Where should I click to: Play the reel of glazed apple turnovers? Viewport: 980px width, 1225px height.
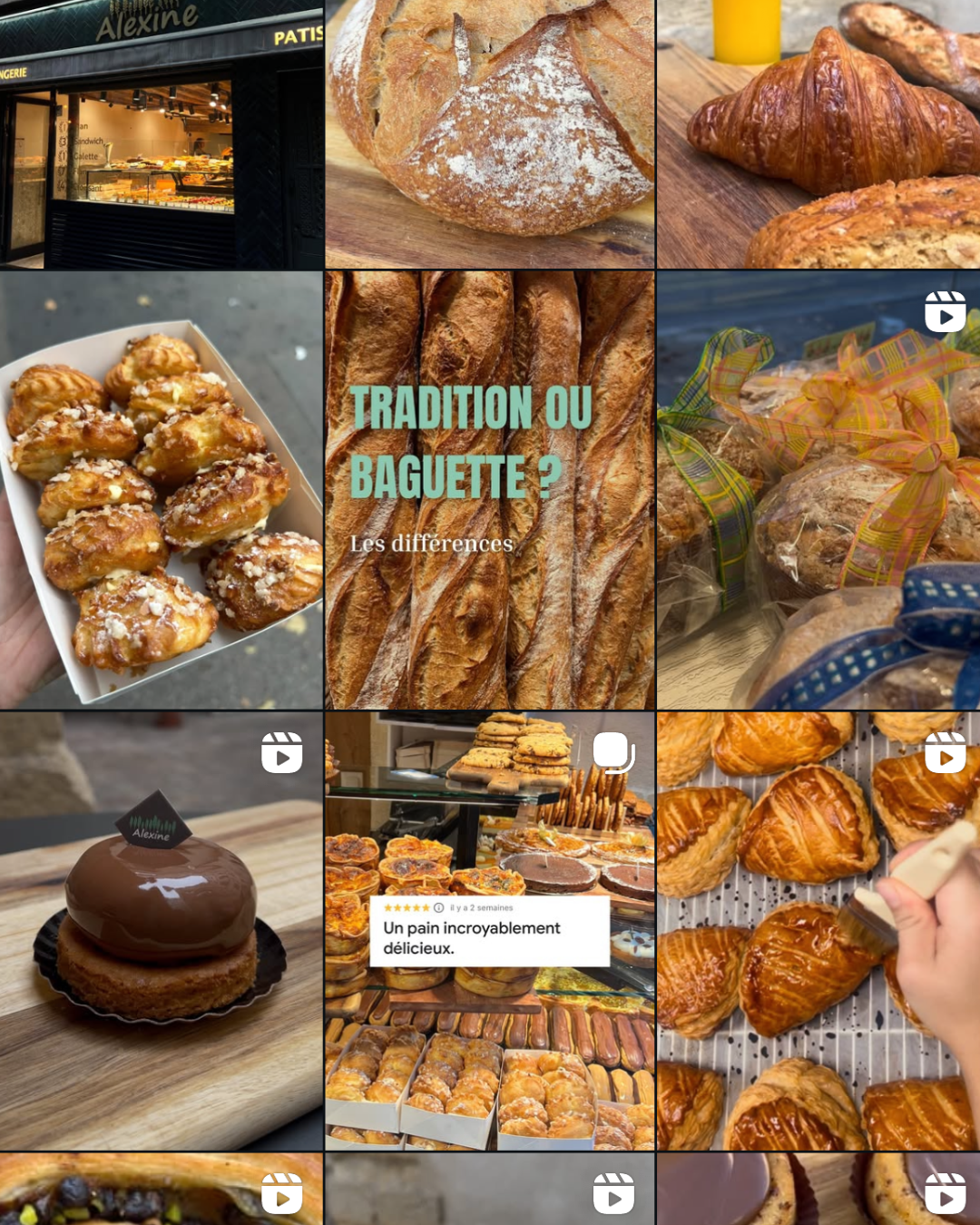818,931
